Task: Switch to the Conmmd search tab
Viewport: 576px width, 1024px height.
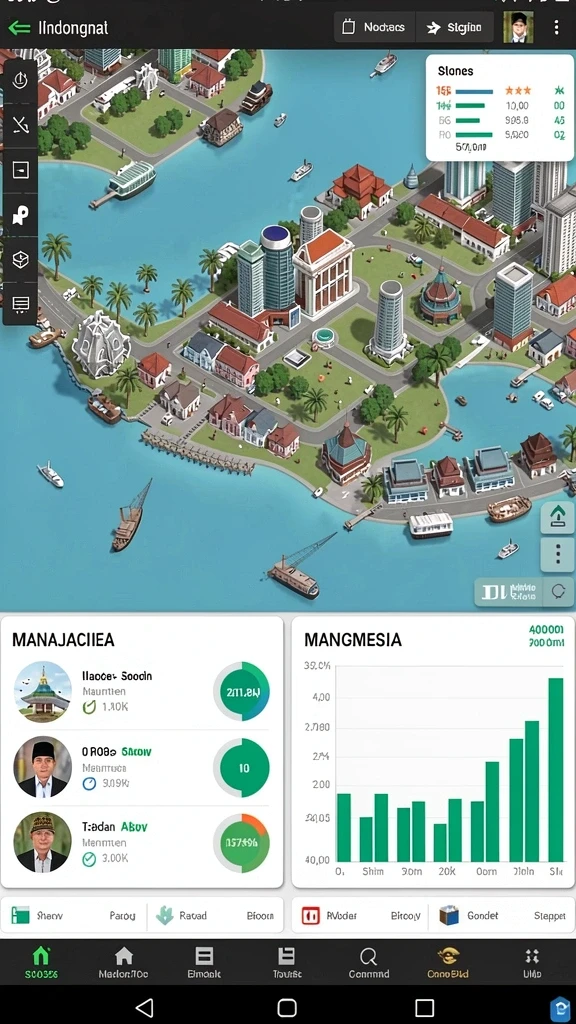Action: point(368,963)
